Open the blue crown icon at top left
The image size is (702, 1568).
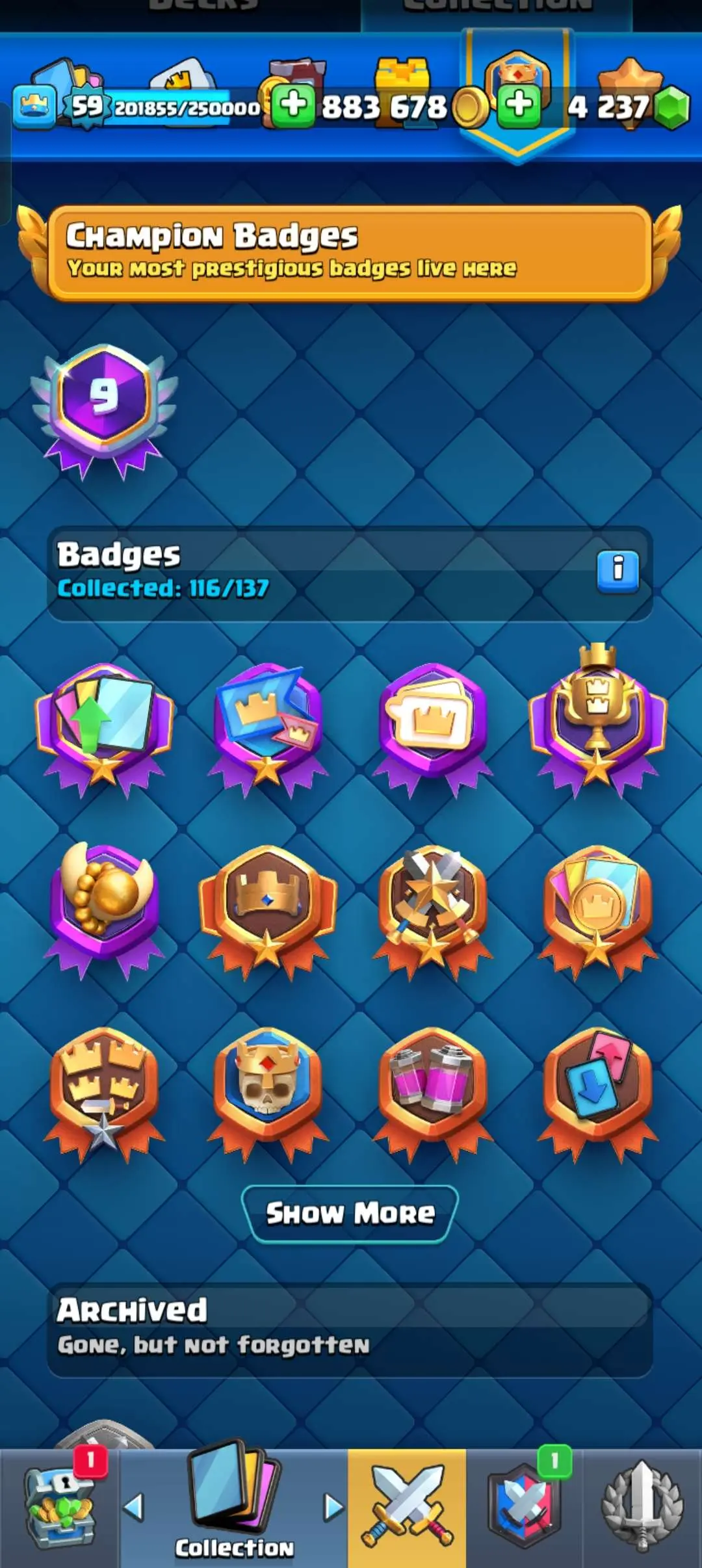coord(34,106)
